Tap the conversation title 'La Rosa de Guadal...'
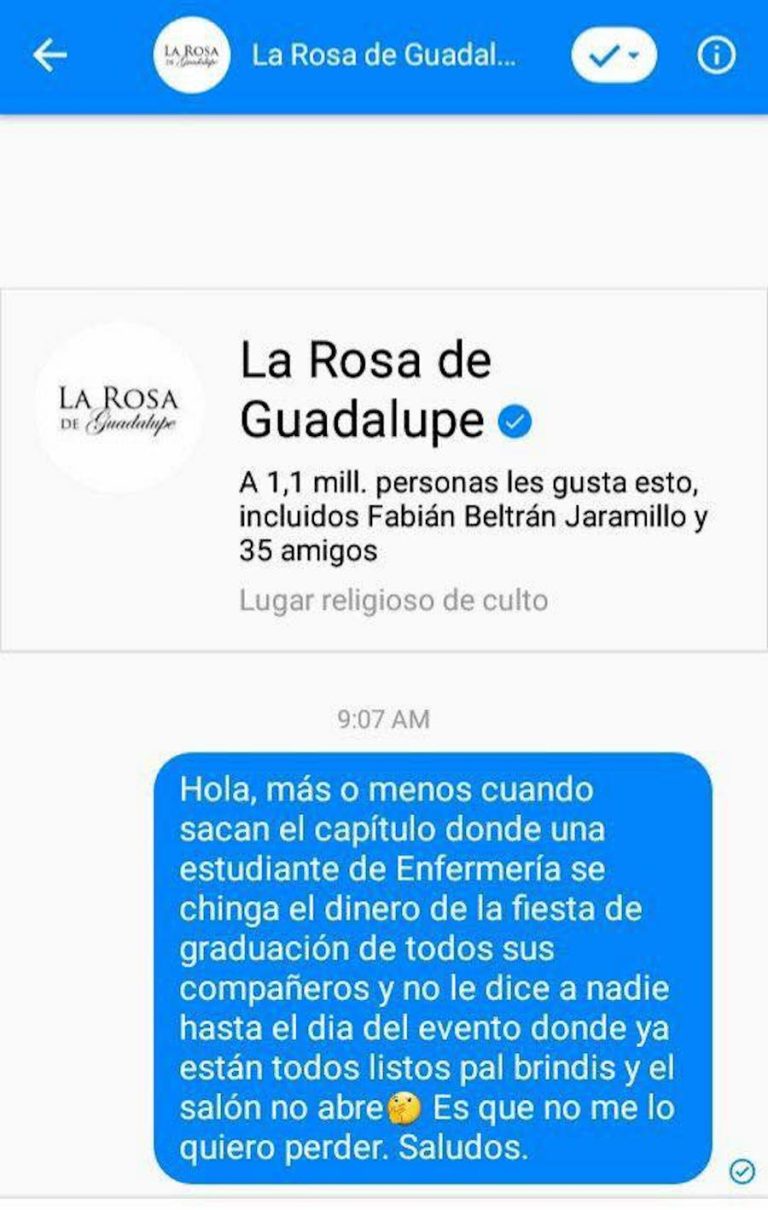The width and height of the screenshot is (768, 1210). [x=385, y=57]
